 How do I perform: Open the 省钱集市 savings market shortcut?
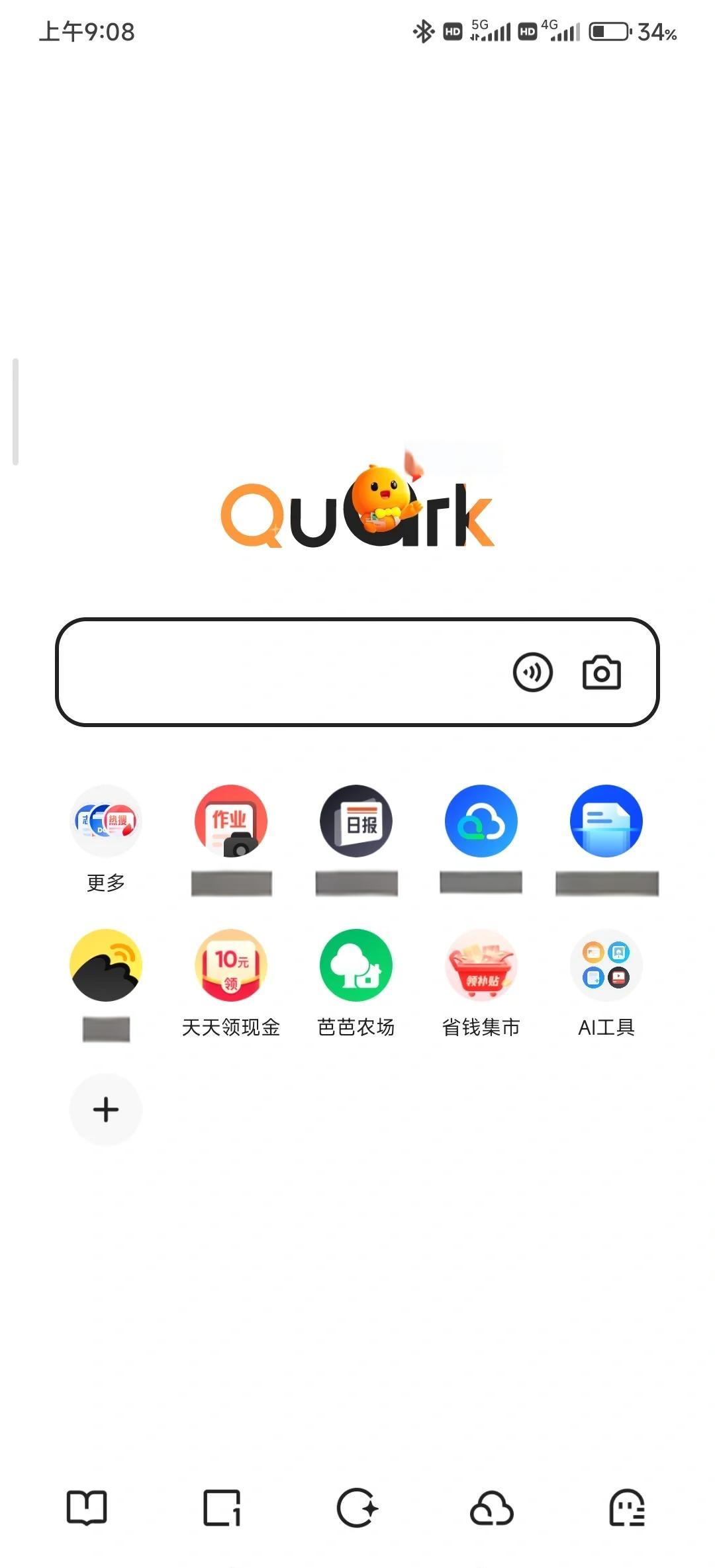(481, 965)
